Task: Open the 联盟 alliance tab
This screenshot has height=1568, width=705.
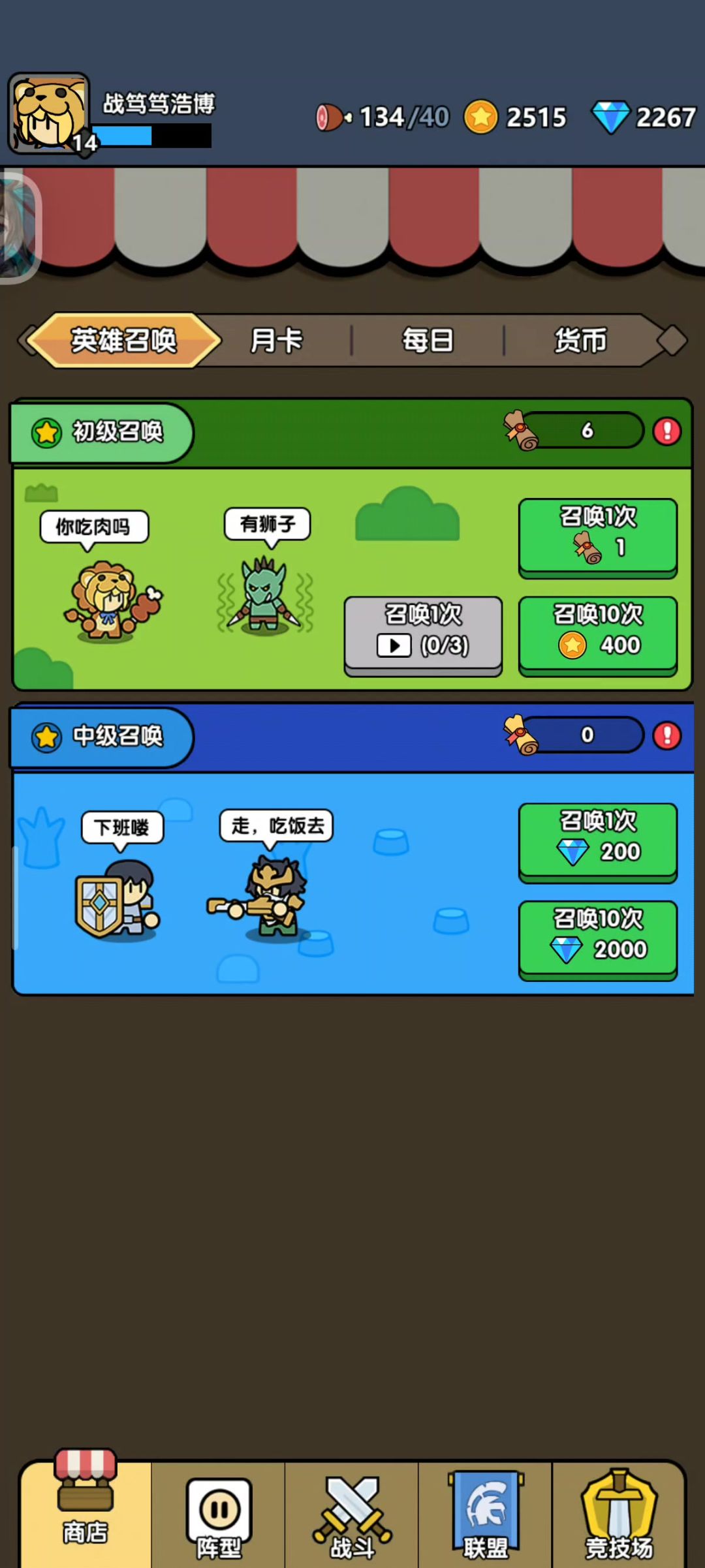Action: [x=486, y=1517]
